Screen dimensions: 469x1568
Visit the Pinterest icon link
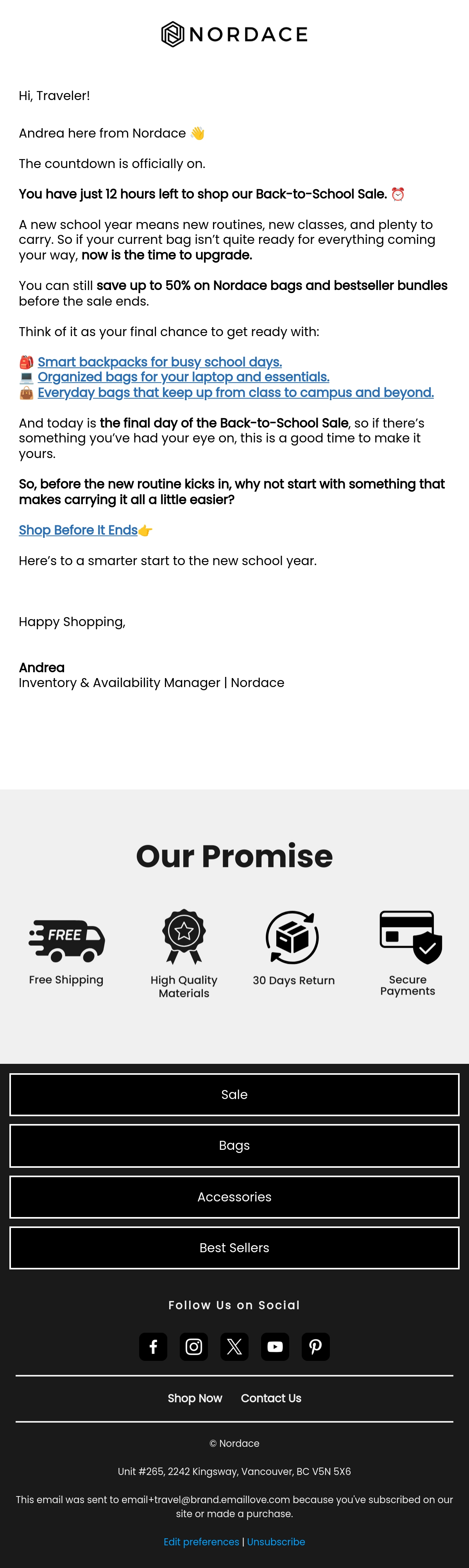click(x=315, y=1346)
